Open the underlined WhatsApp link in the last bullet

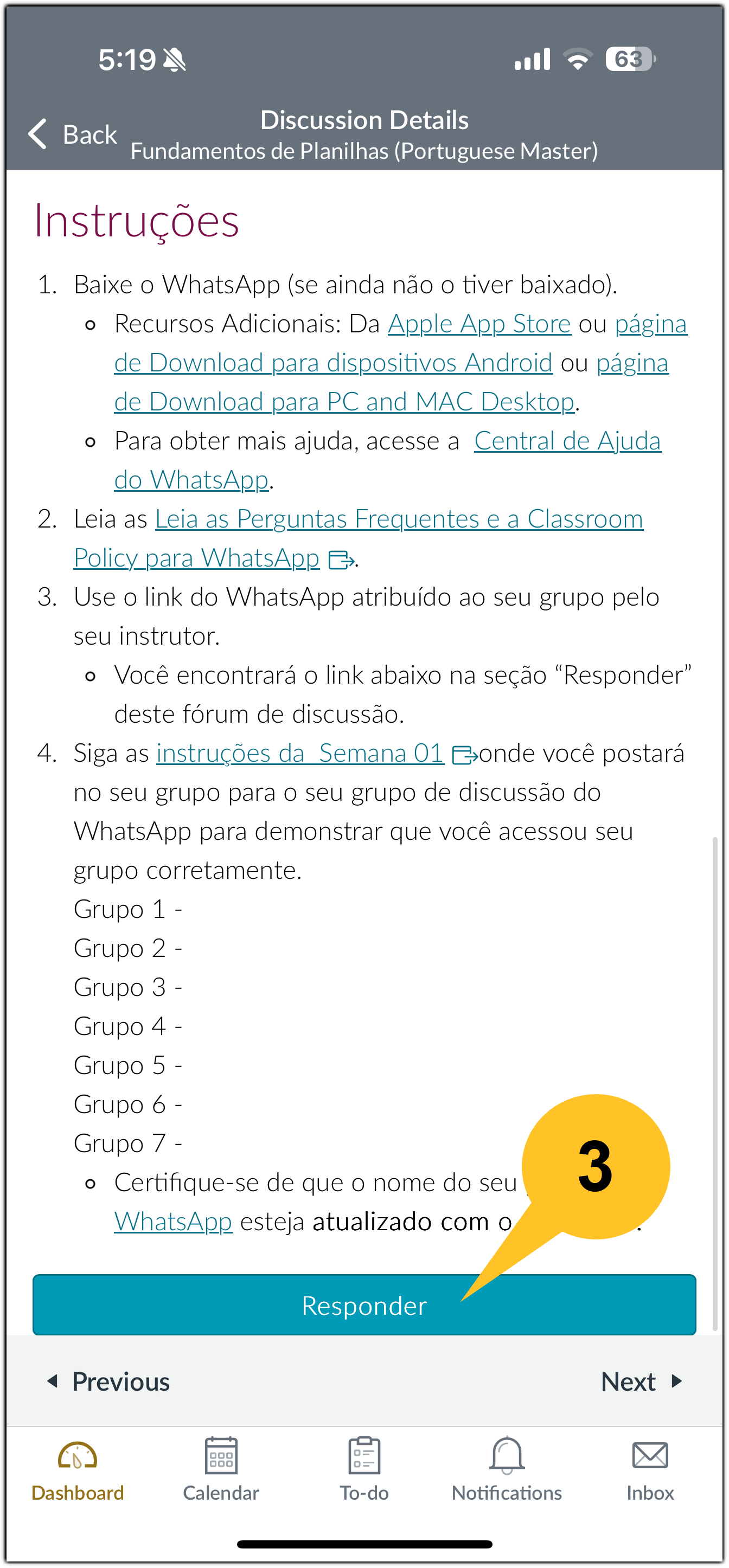pos(173,1222)
